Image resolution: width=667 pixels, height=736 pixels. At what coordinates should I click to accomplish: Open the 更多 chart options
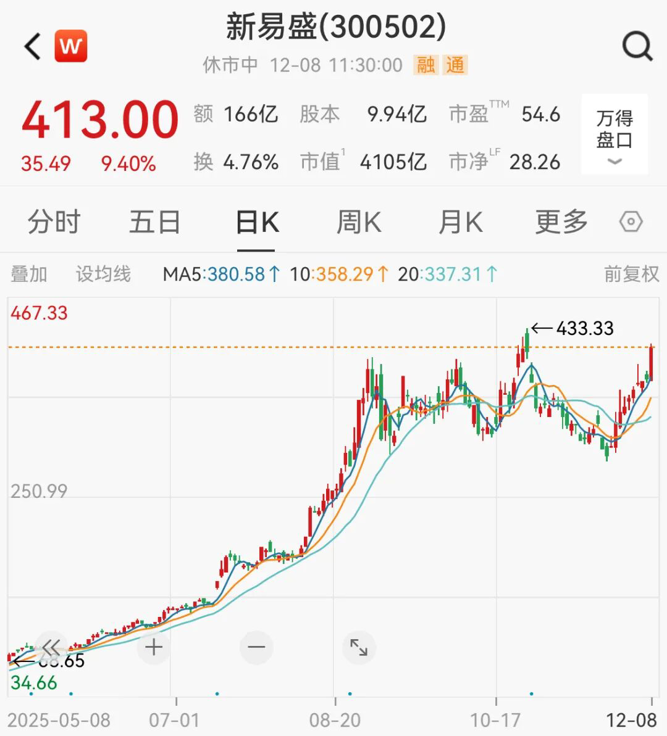[561, 222]
